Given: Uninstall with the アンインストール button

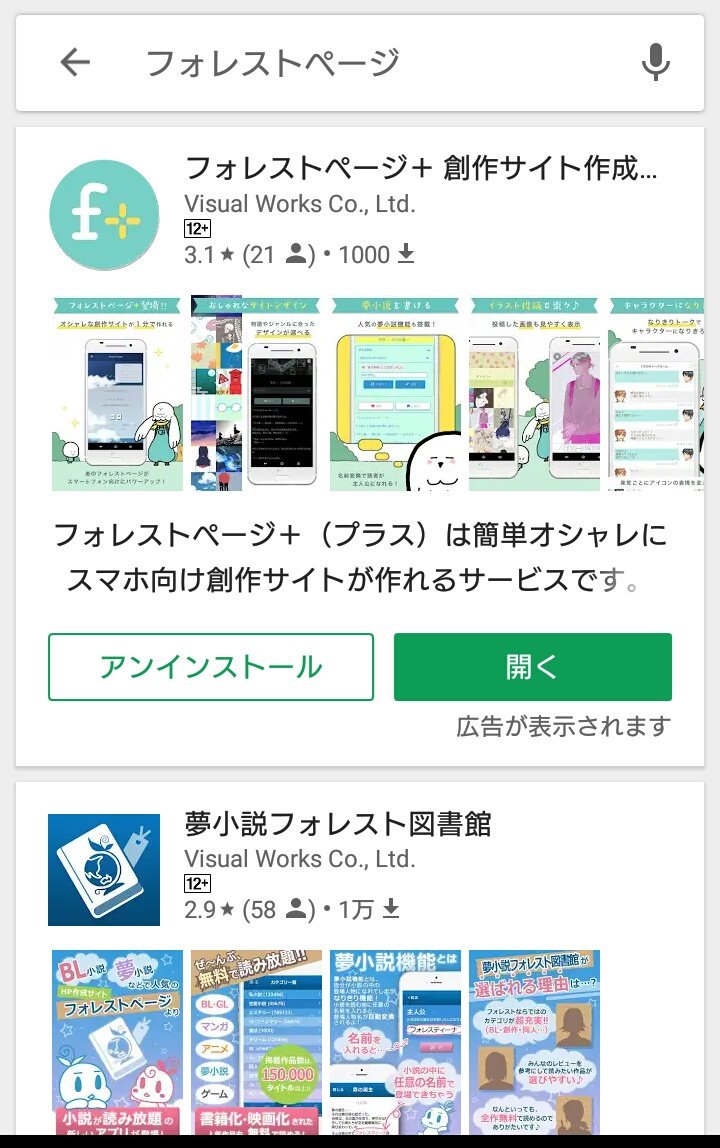Looking at the screenshot, I should coord(211,667).
